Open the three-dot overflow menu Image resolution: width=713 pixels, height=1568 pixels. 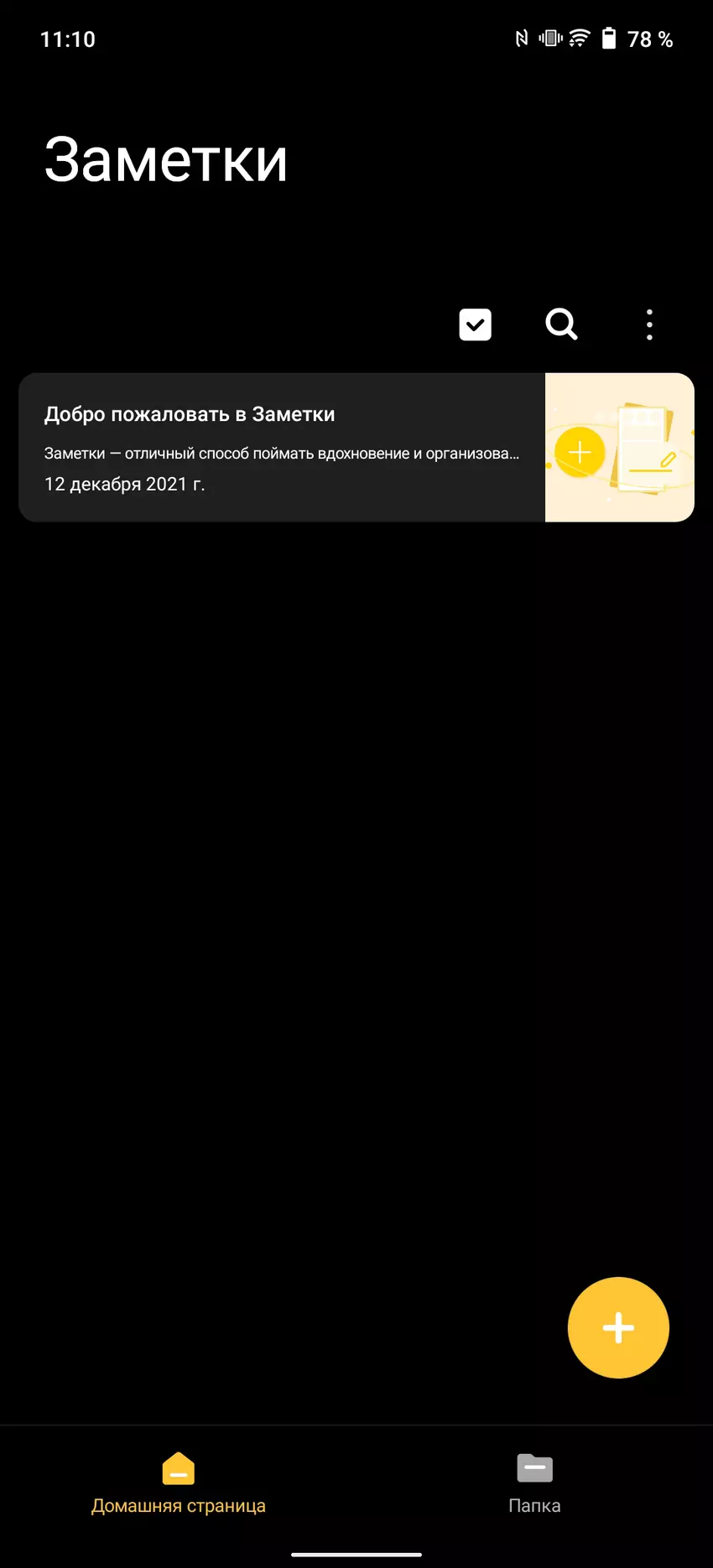point(649,325)
